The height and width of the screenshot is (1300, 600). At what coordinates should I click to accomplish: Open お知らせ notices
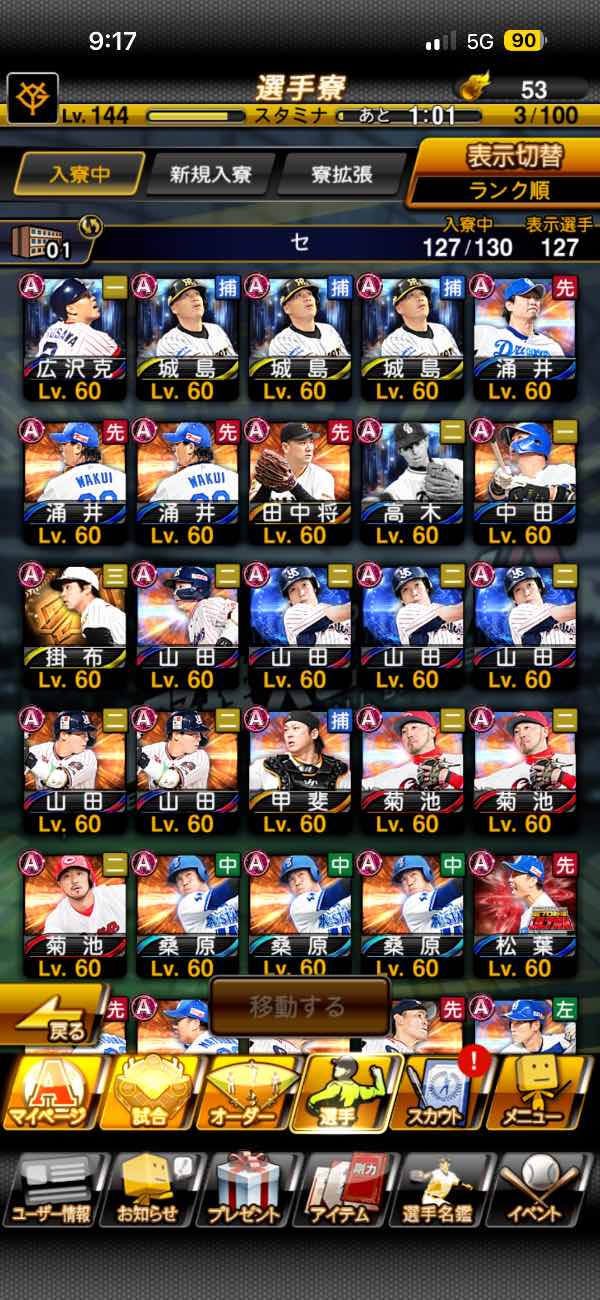coord(149,1190)
